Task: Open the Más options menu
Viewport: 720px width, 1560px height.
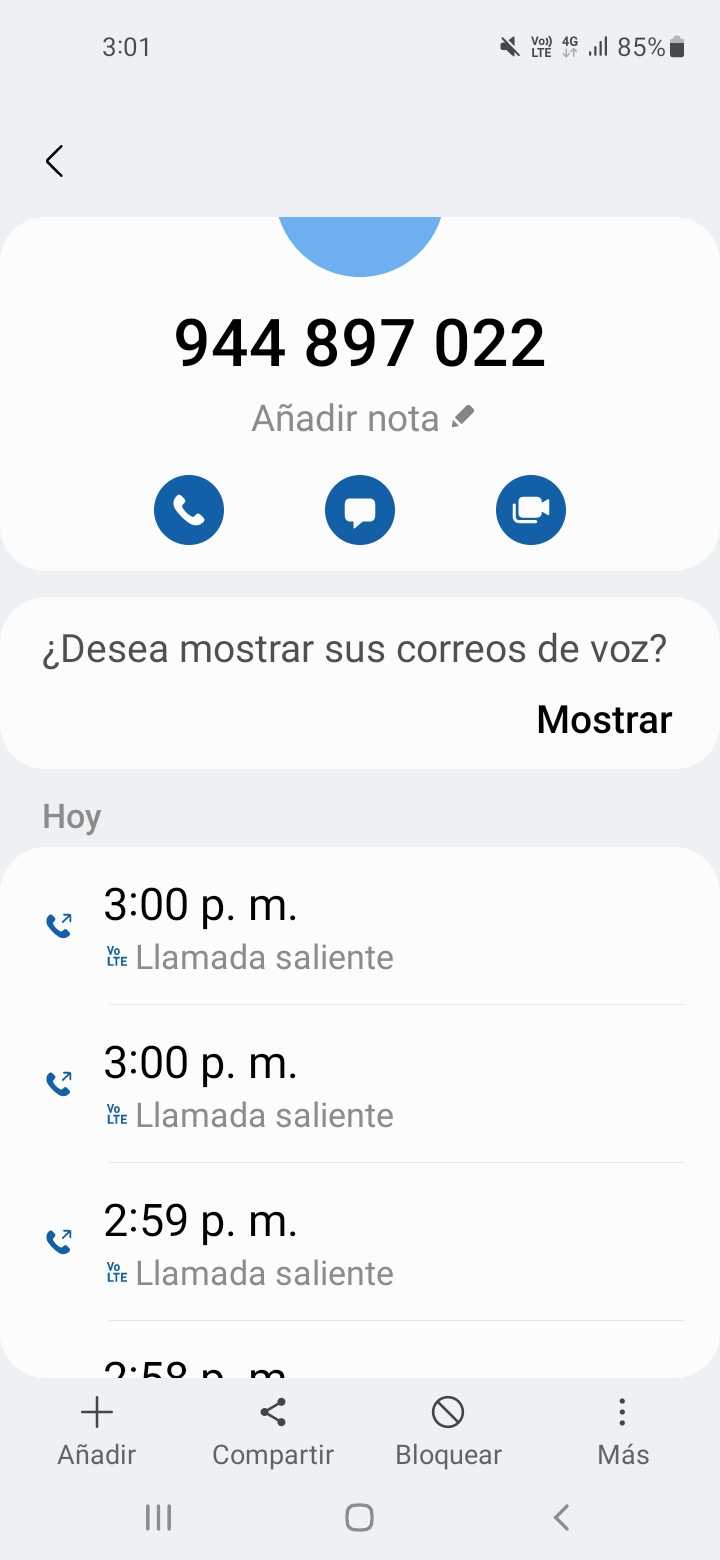Action: [622, 1431]
